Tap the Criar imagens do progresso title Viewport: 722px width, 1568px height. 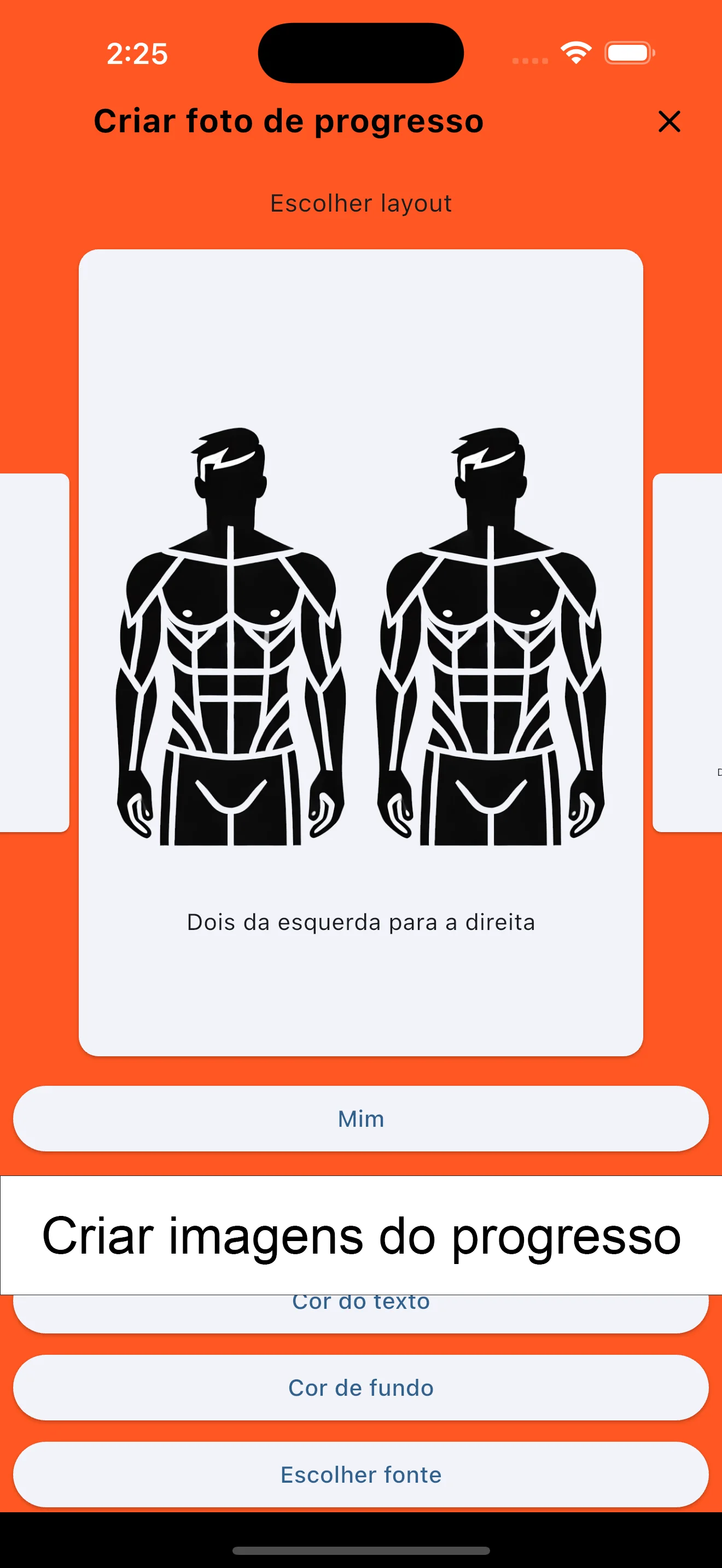[360, 1236]
